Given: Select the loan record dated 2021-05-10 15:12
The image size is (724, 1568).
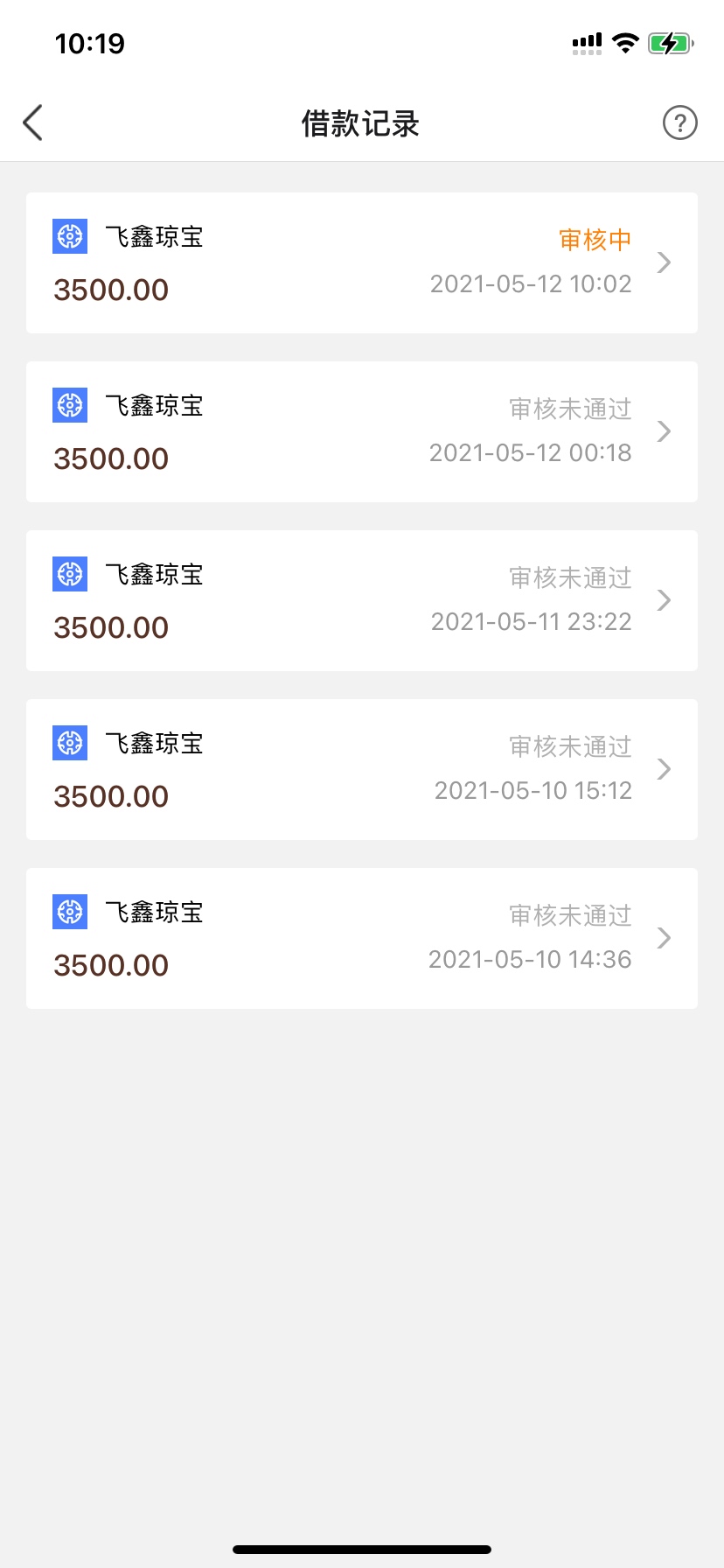Looking at the screenshot, I should tap(362, 769).
